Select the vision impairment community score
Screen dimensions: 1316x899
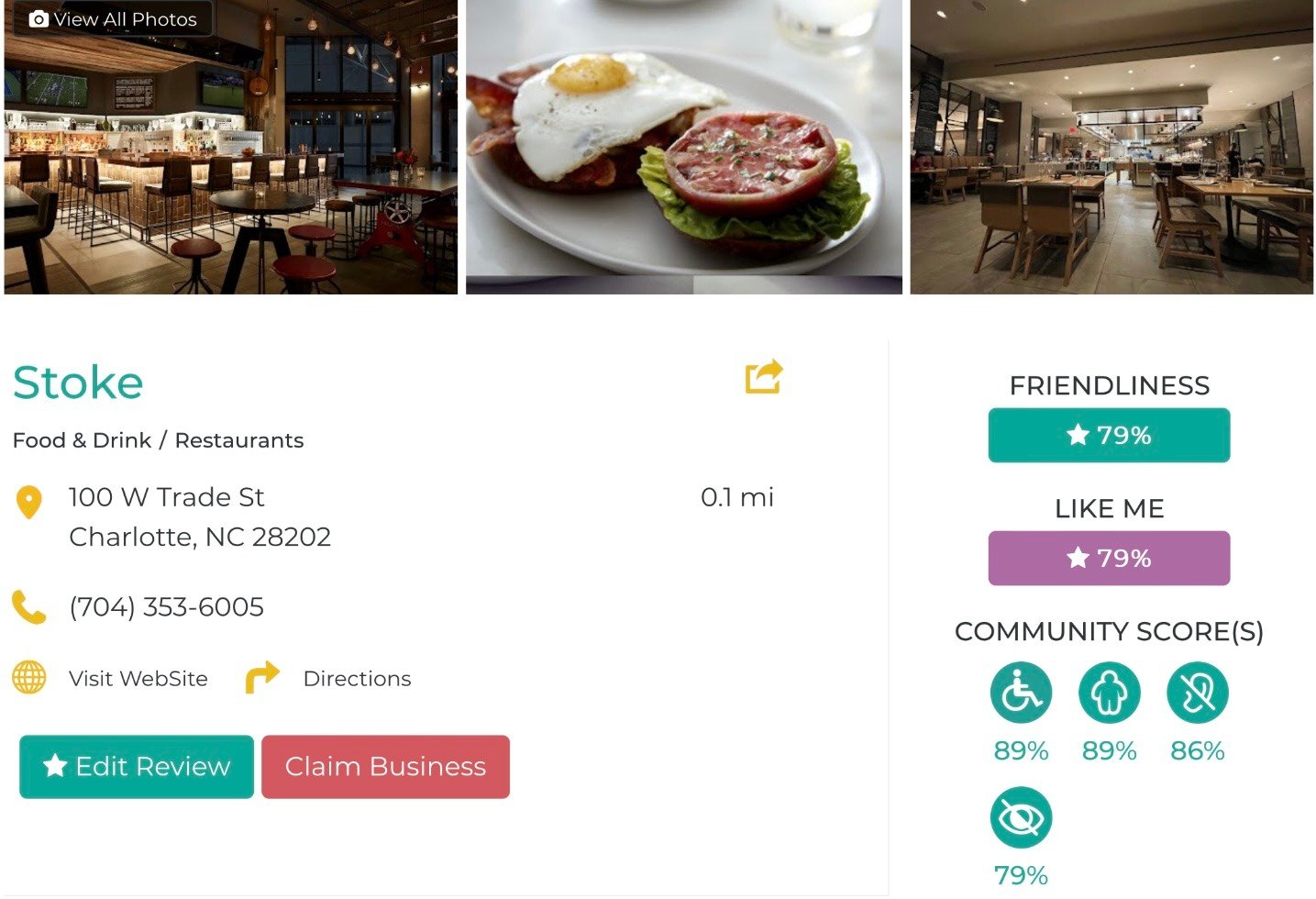pos(1021,817)
